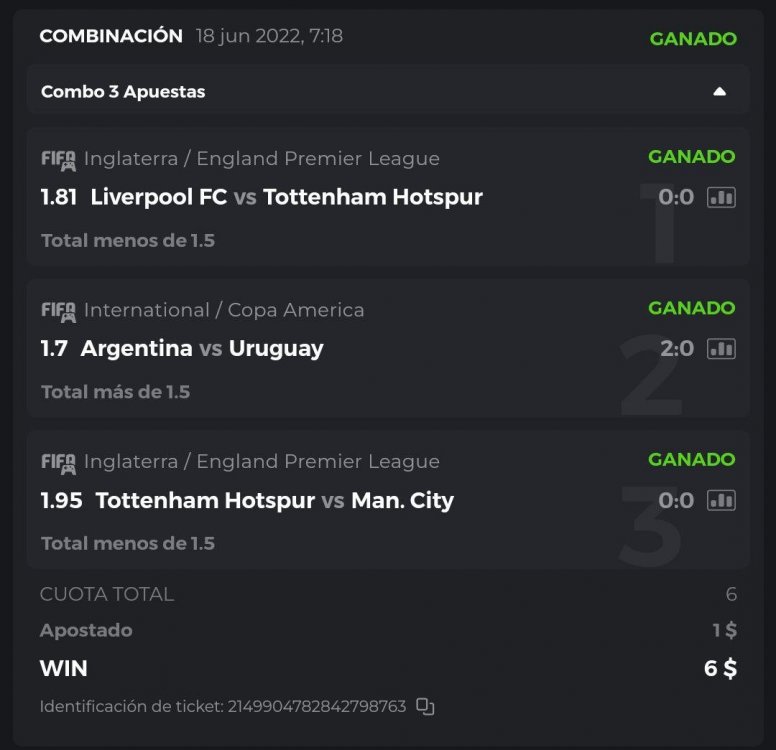
Task: Open stats for Argentina vs Uruguay
Action: (x=721, y=349)
